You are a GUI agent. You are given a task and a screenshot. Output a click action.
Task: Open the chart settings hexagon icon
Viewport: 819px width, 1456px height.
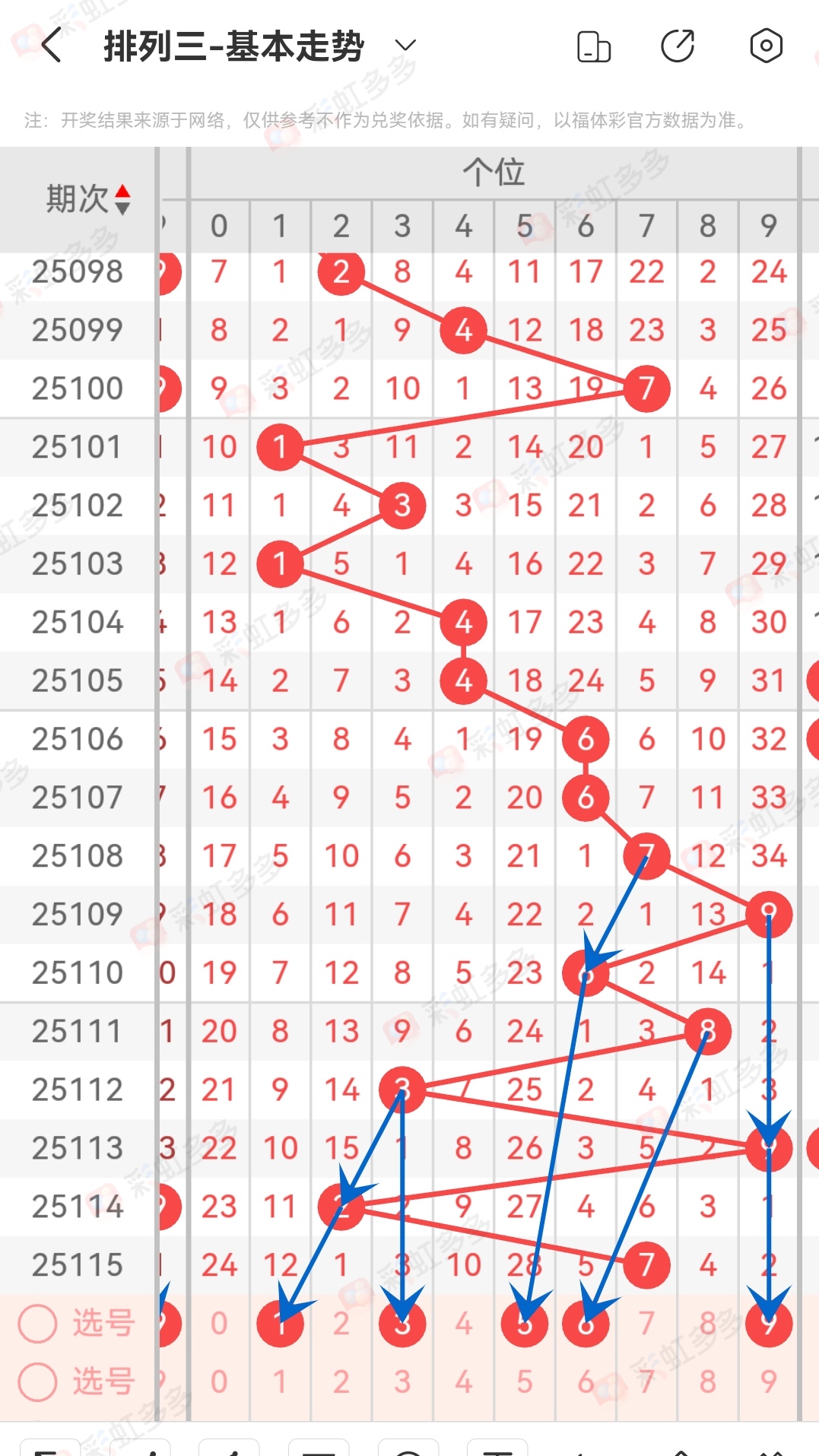tap(766, 46)
